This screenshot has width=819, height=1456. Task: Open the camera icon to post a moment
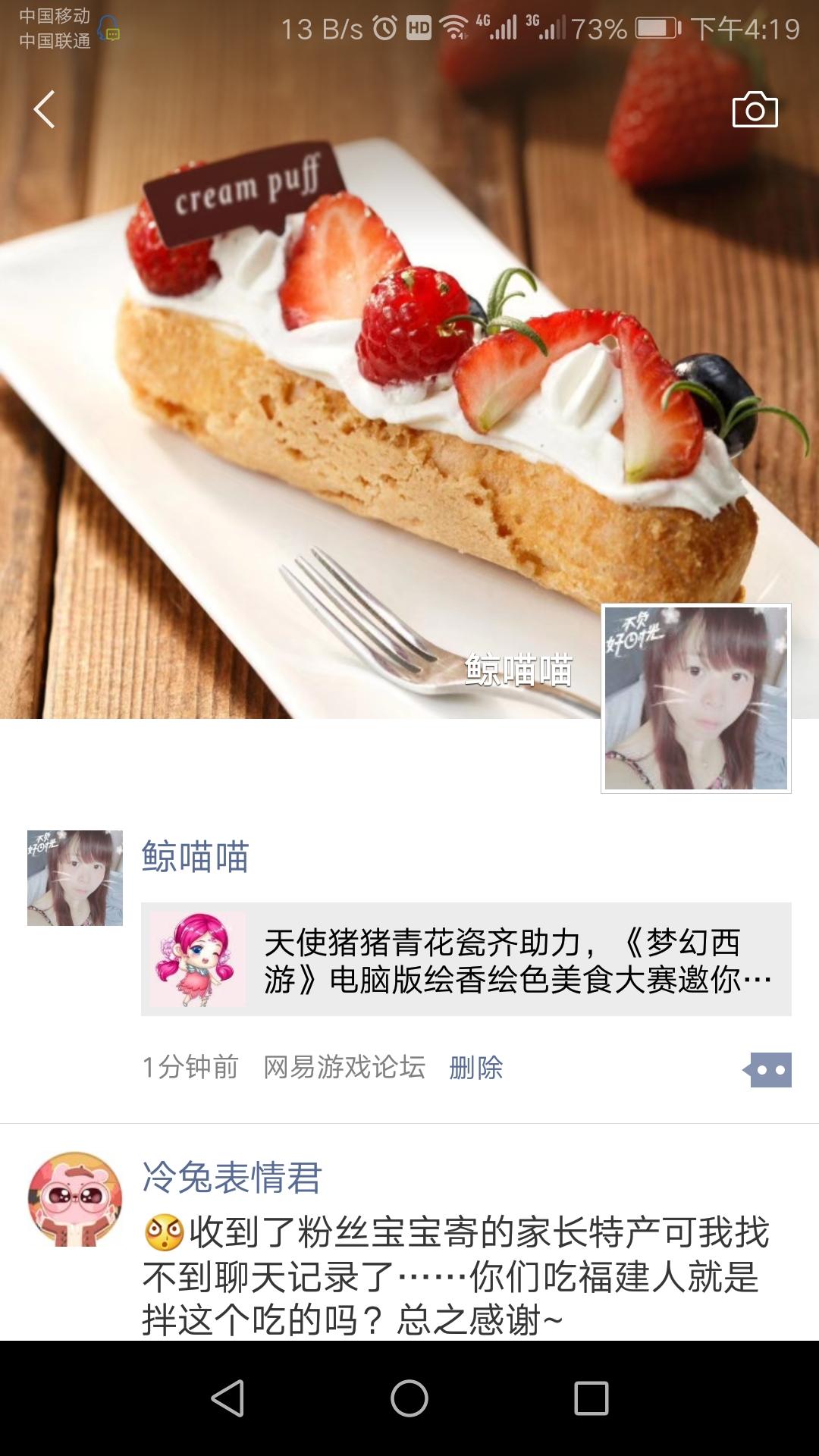point(755,110)
